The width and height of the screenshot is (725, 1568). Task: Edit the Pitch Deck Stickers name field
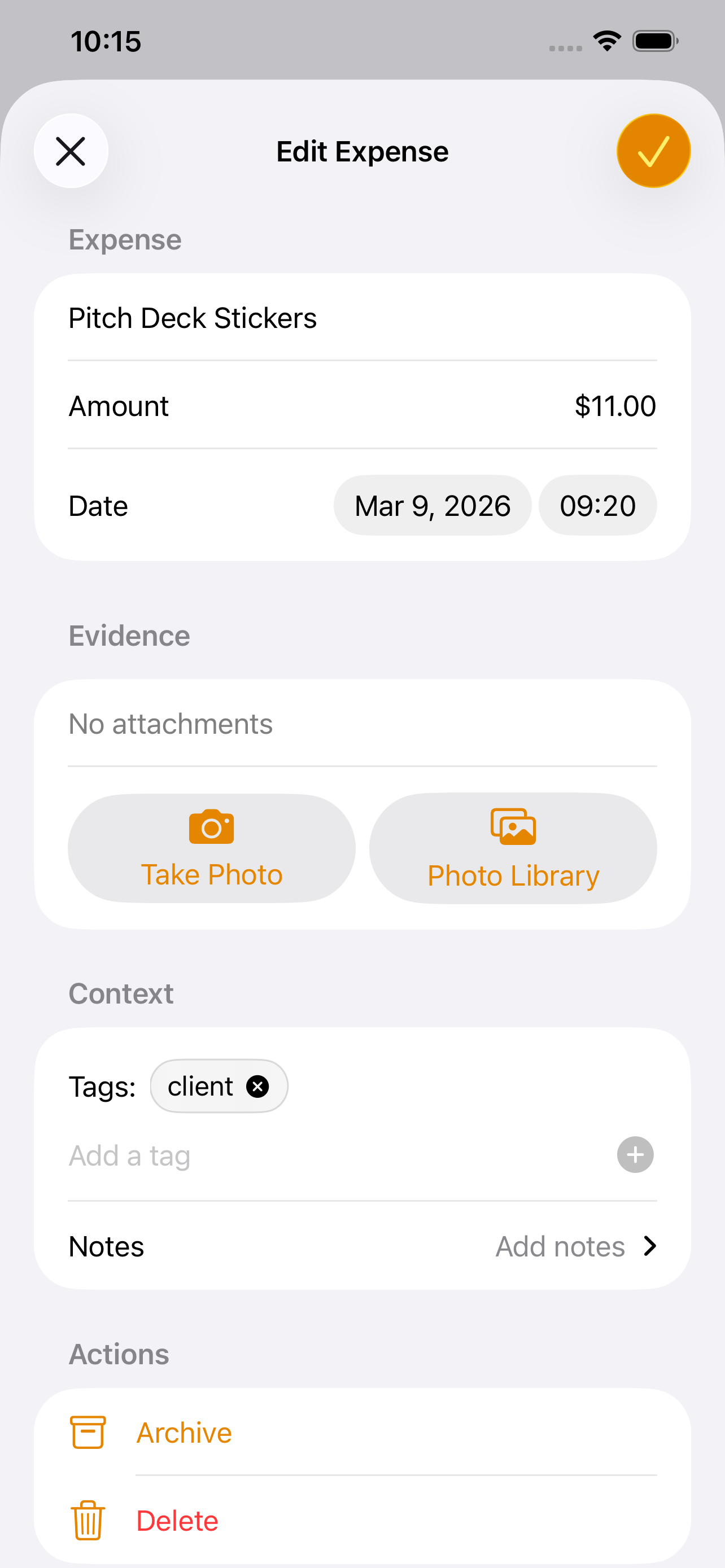click(x=361, y=318)
